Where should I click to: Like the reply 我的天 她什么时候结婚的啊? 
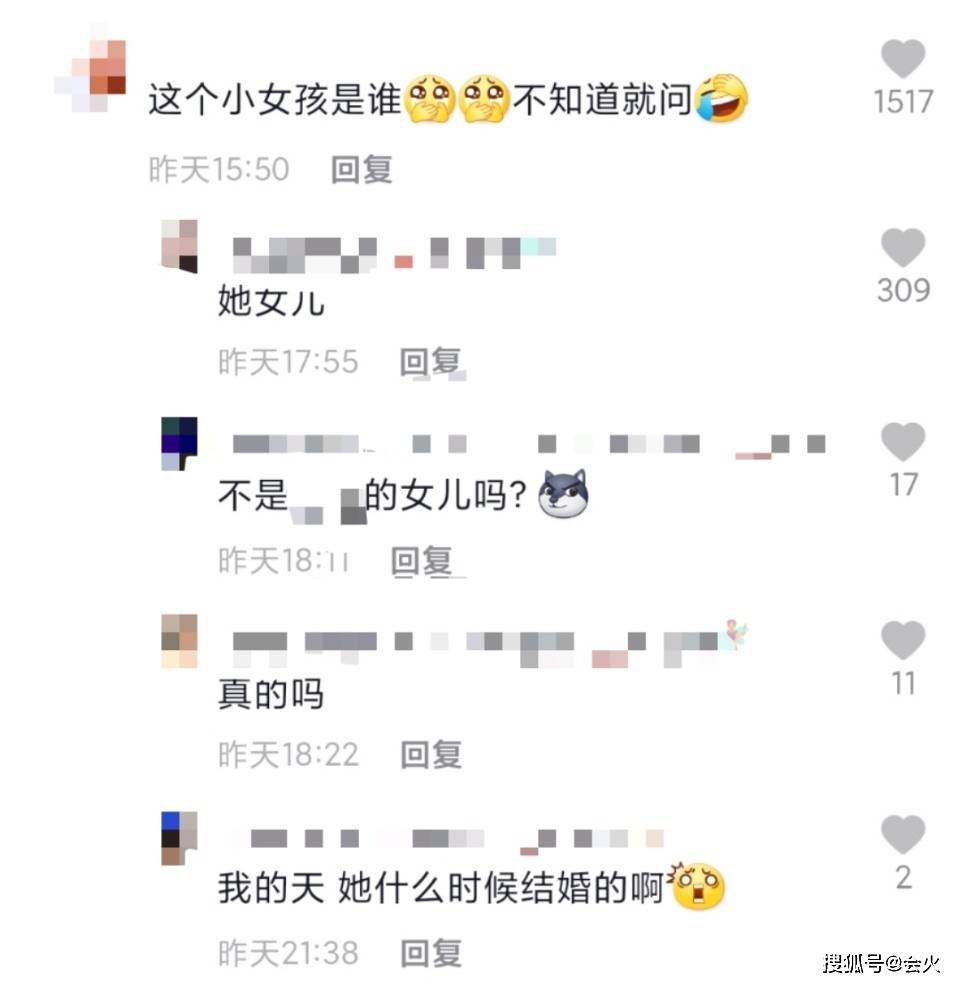pyautogui.click(x=903, y=835)
